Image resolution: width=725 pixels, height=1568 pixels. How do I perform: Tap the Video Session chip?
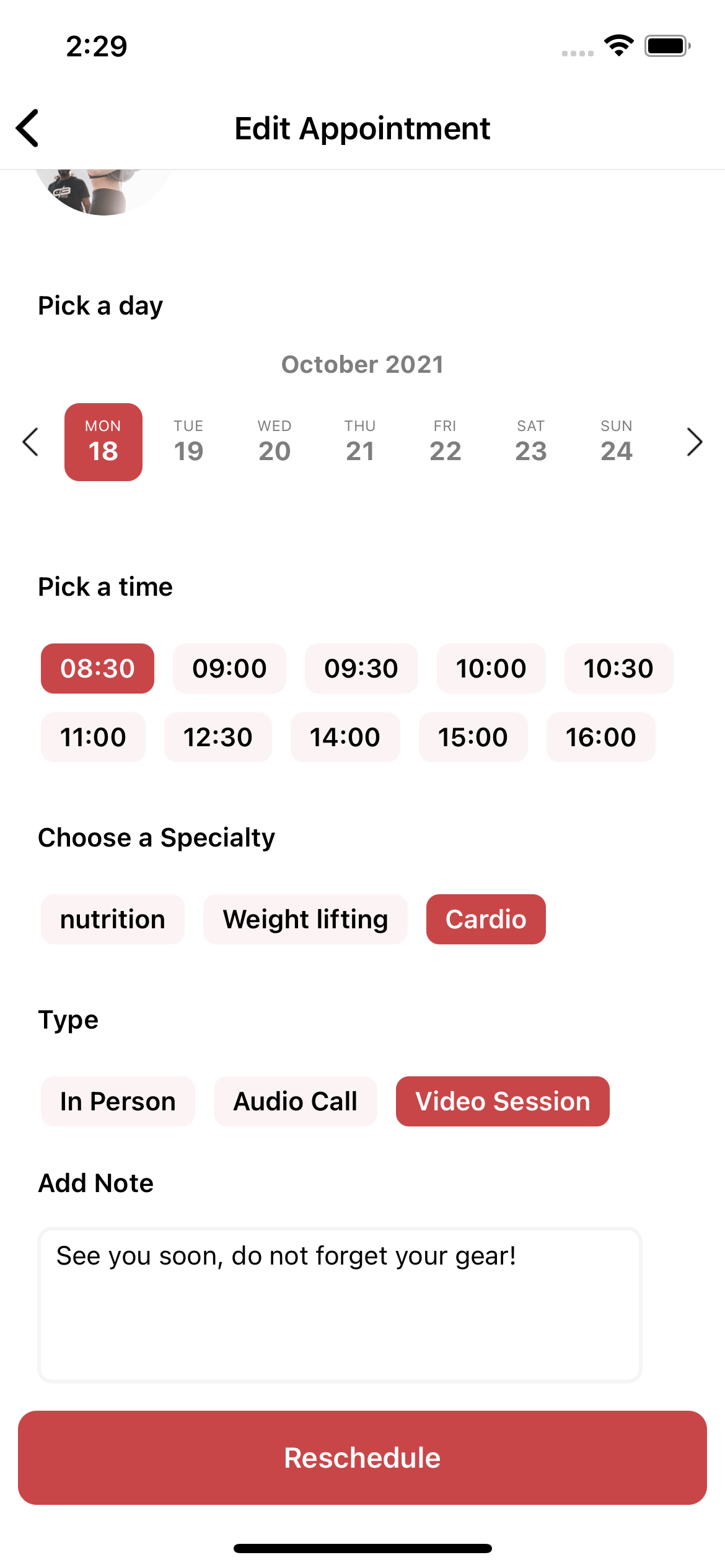point(503,1101)
